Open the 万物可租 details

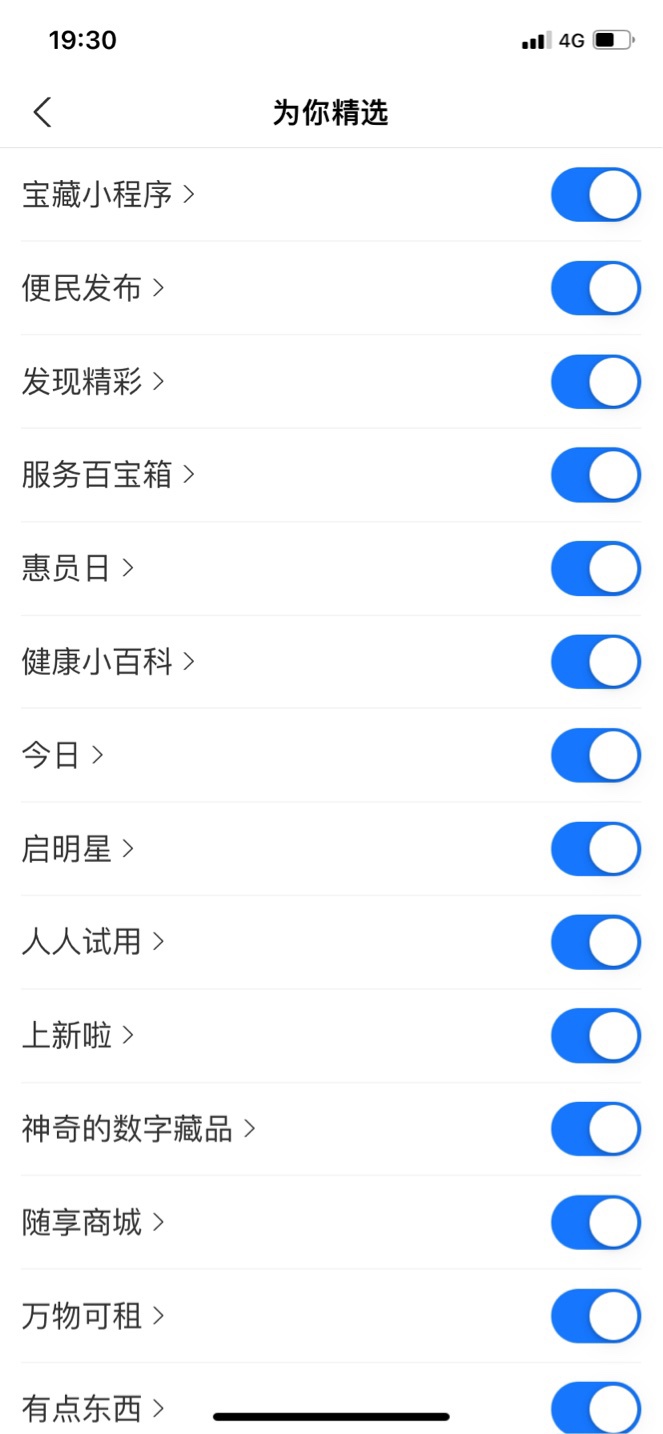93,1316
